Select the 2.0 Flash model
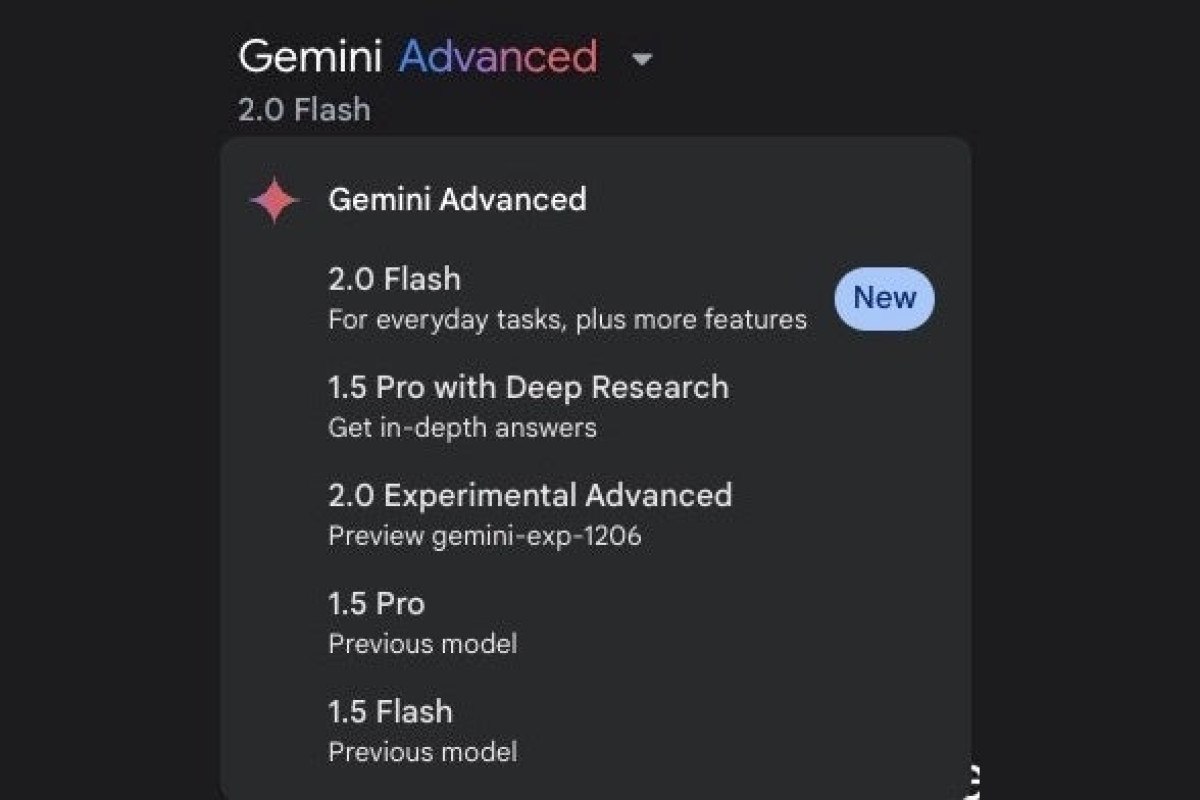 (x=566, y=298)
